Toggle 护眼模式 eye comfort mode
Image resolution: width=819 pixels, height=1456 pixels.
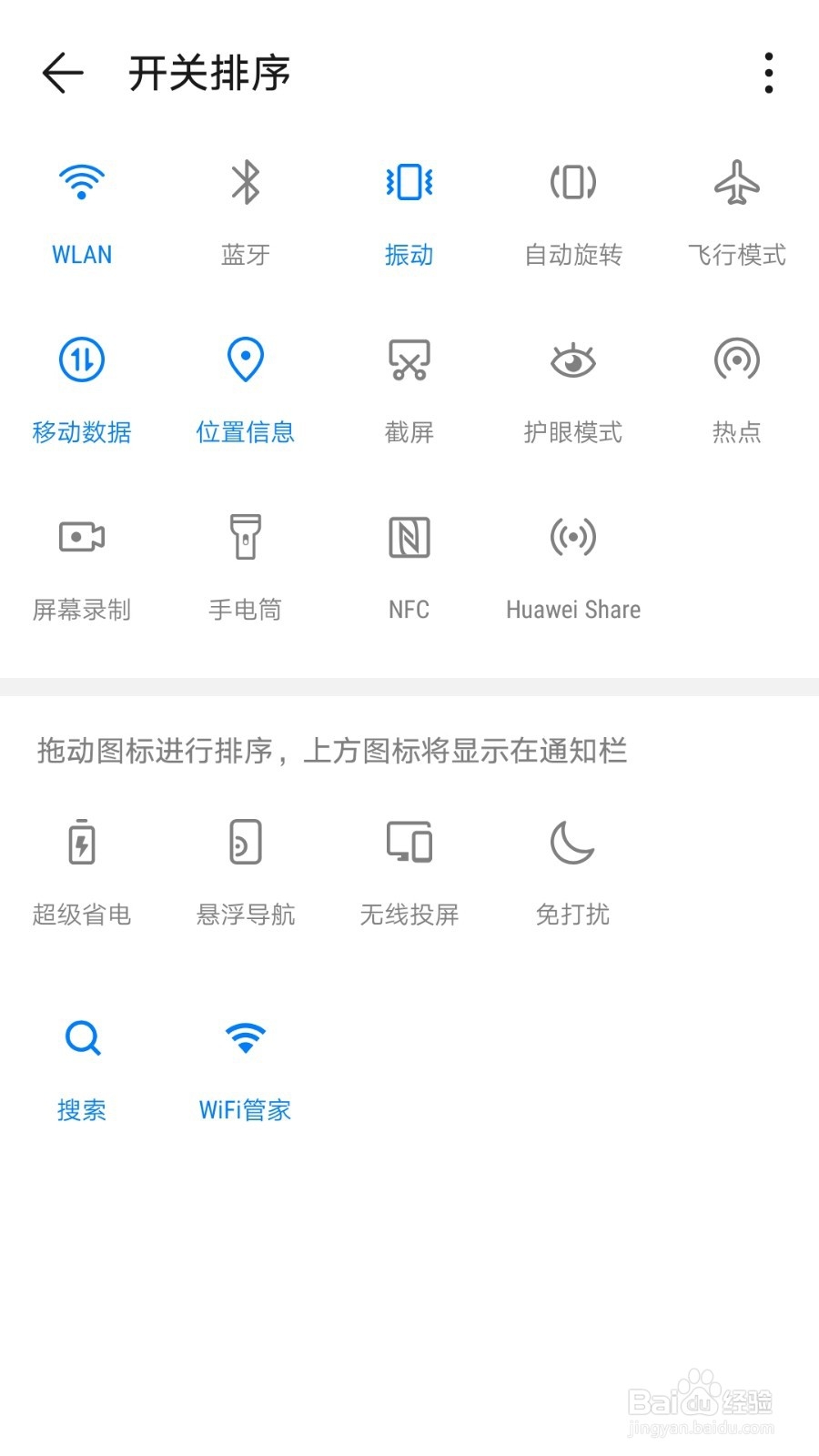tap(572, 359)
